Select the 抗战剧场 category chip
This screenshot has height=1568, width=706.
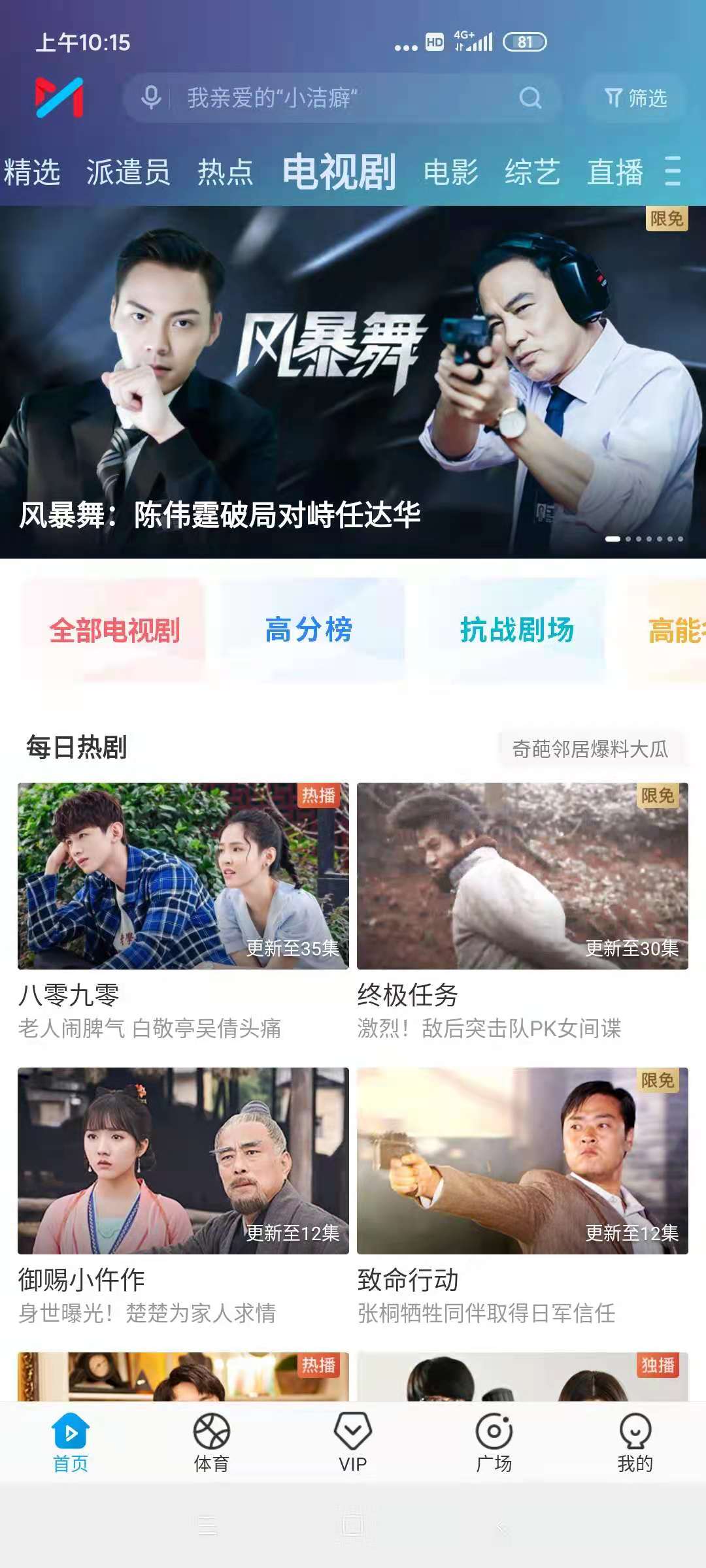coord(516,630)
